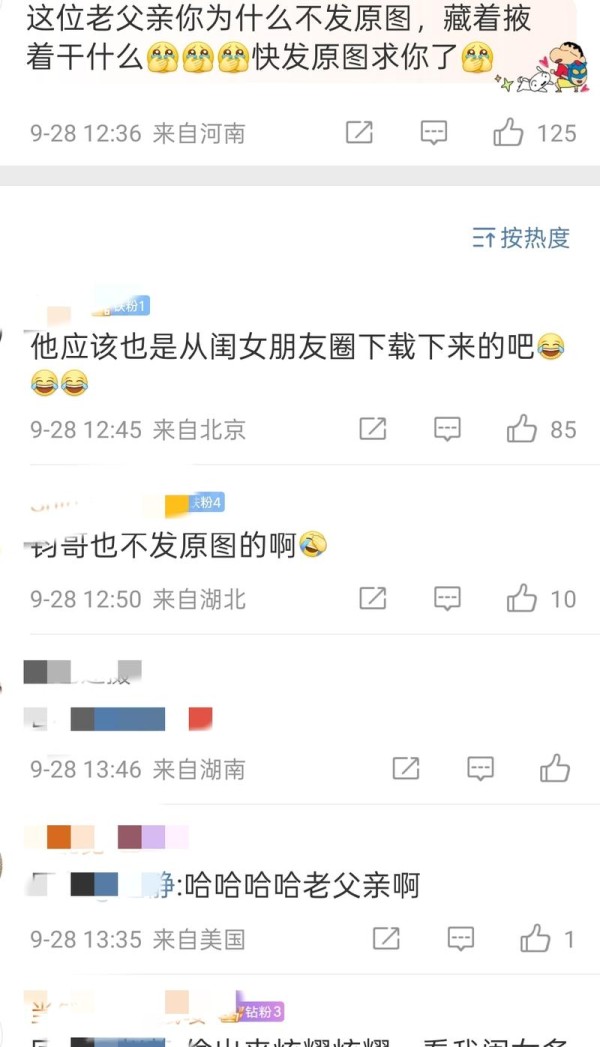Screen dimensions: 600x1047
Task: Reply to the 13:46 comment from 湖南
Action: coord(481,769)
